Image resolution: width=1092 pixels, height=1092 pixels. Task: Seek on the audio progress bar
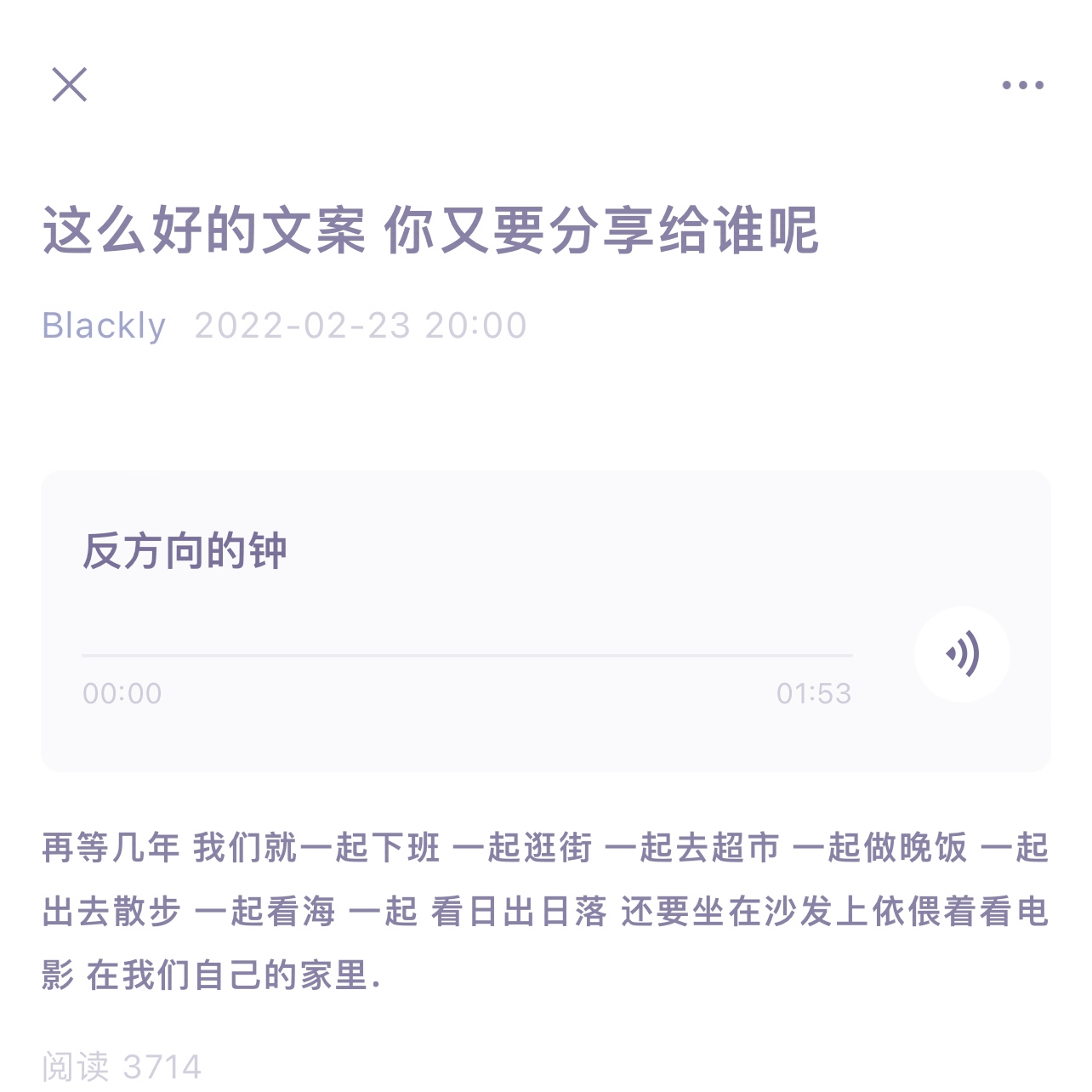tap(467, 656)
